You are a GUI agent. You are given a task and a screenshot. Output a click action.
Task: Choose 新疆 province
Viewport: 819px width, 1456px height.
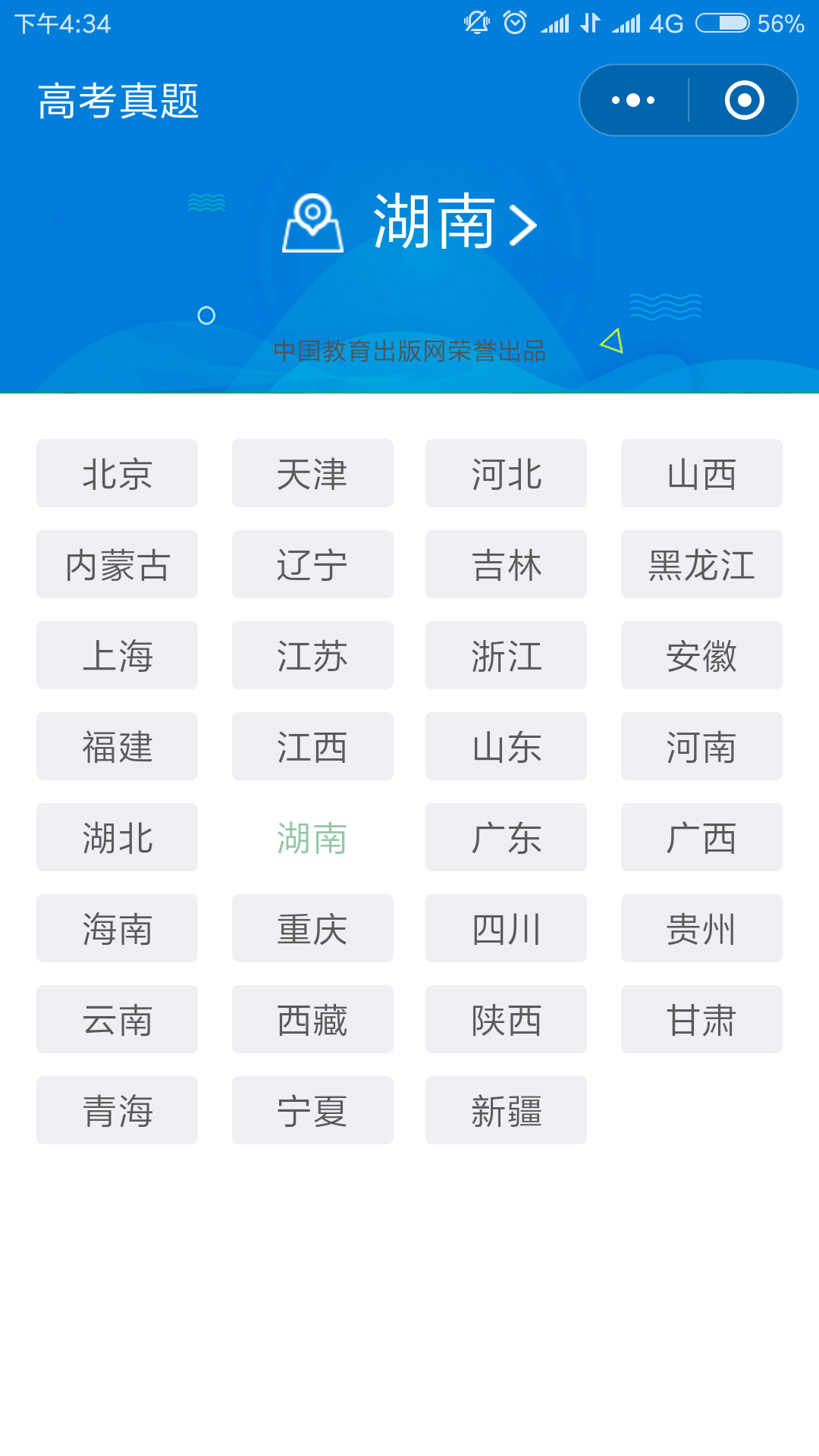coord(506,1110)
